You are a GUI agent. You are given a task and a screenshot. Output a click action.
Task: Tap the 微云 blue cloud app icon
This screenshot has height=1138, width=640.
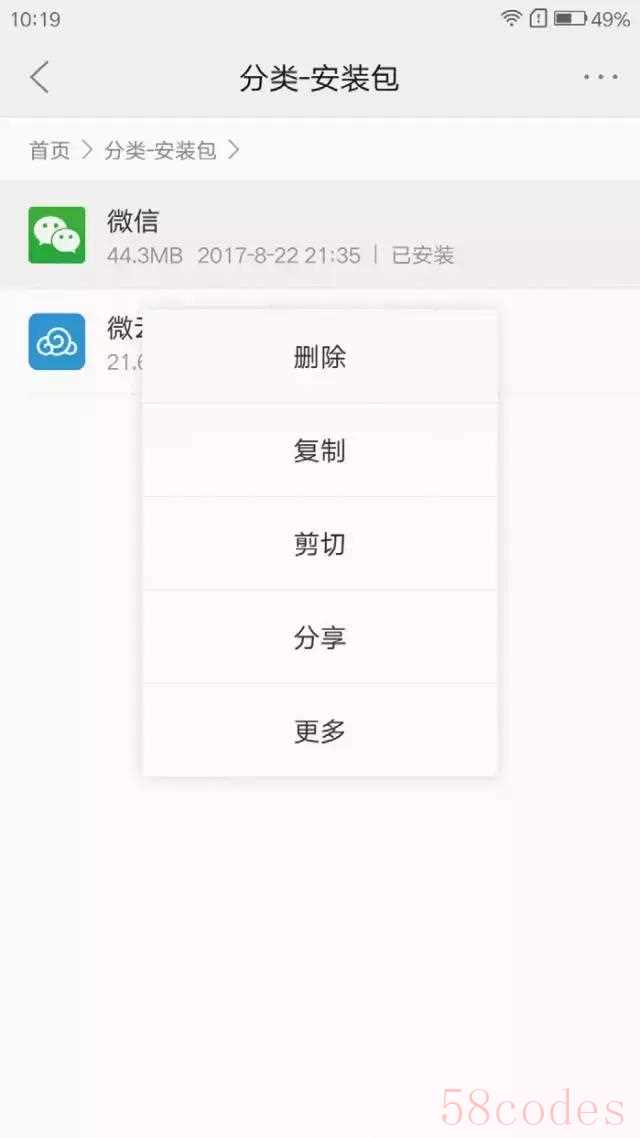coord(57,341)
